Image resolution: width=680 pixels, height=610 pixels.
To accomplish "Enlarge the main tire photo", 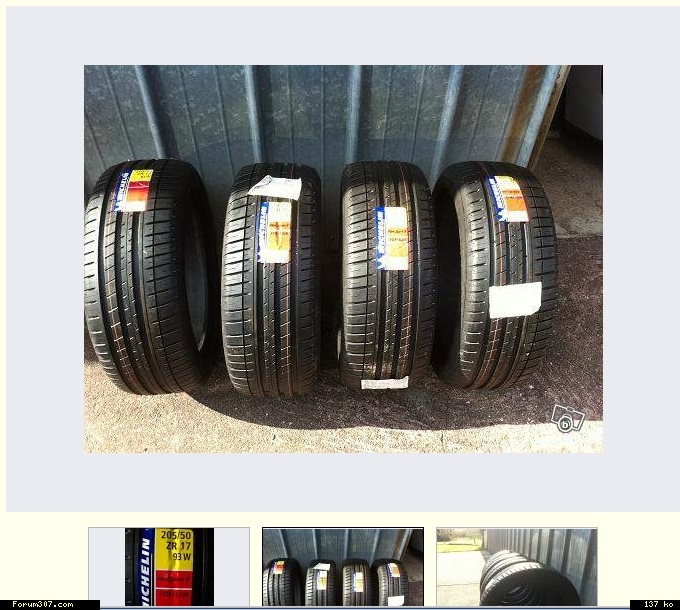I will 343,259.
